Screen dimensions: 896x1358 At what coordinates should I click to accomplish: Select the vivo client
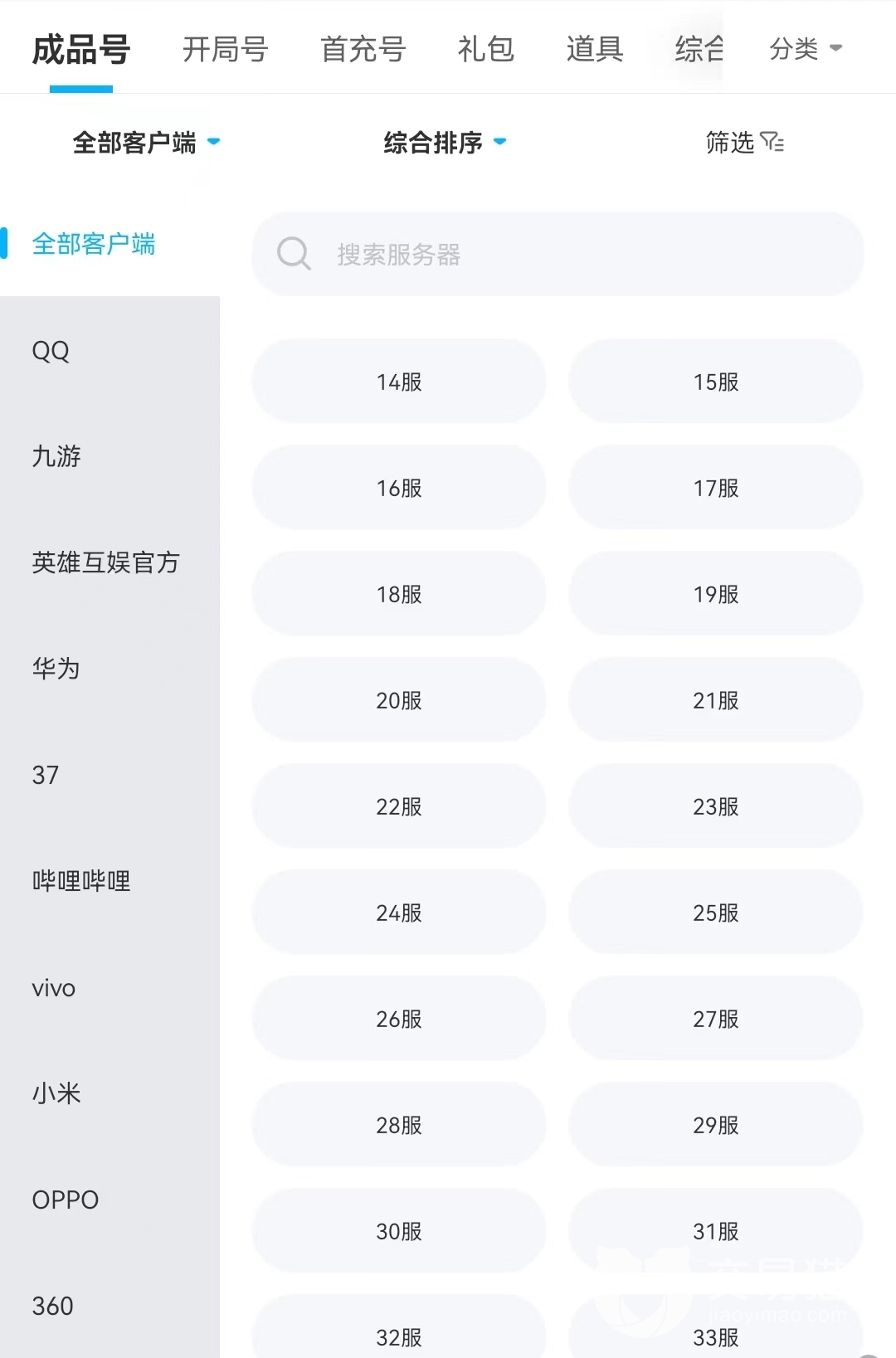coord(54,988)
